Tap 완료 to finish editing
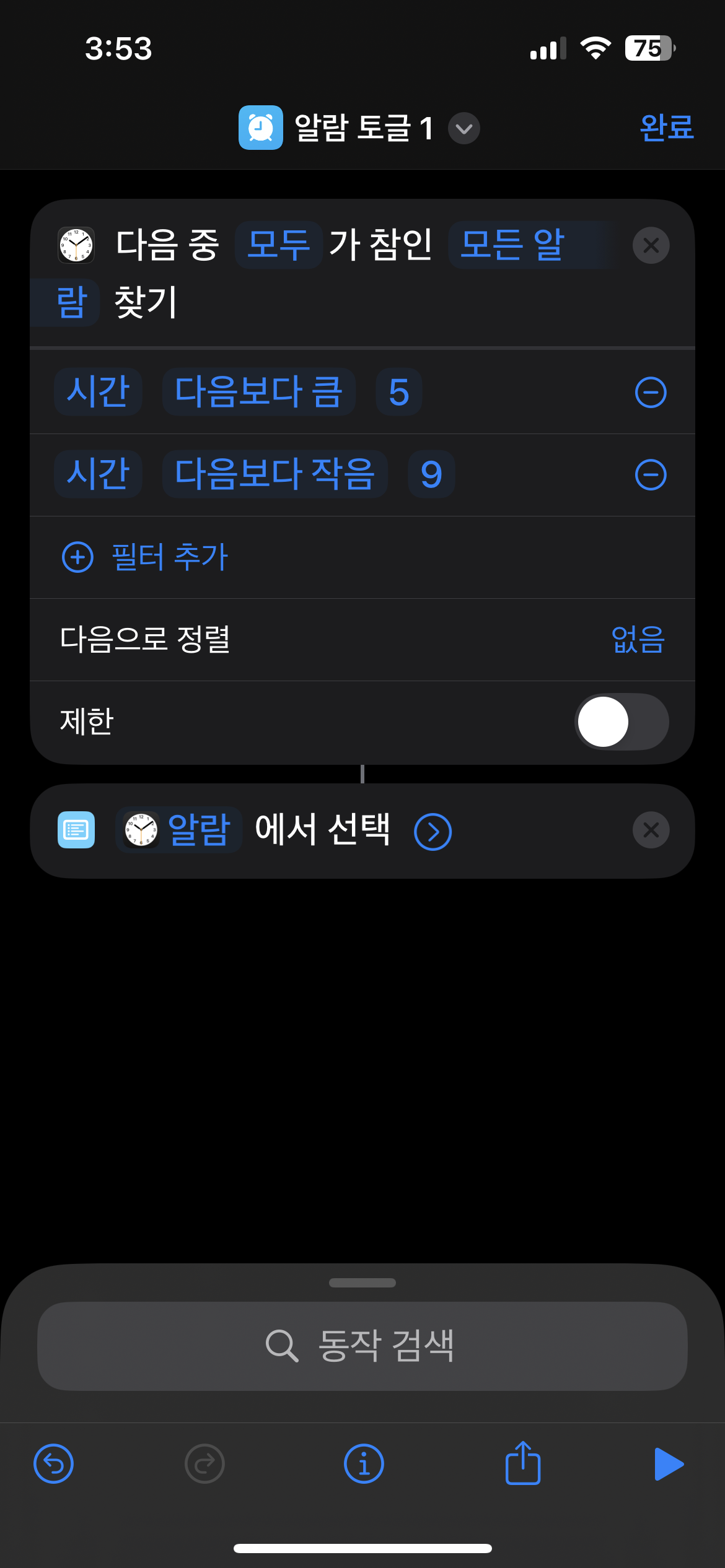This screenshot has height=1568, width=725. [666, 128]
